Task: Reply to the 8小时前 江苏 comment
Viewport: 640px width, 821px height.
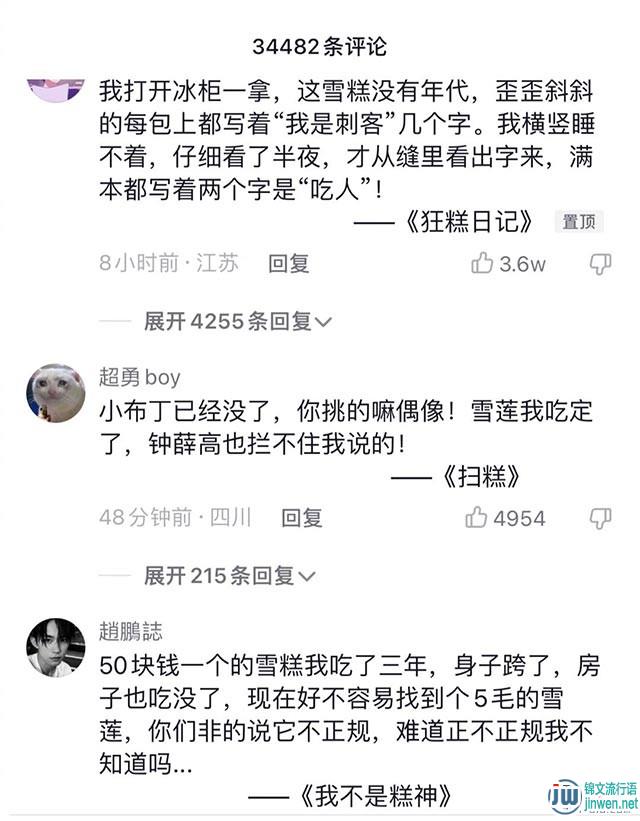Action: pos(289,263)
